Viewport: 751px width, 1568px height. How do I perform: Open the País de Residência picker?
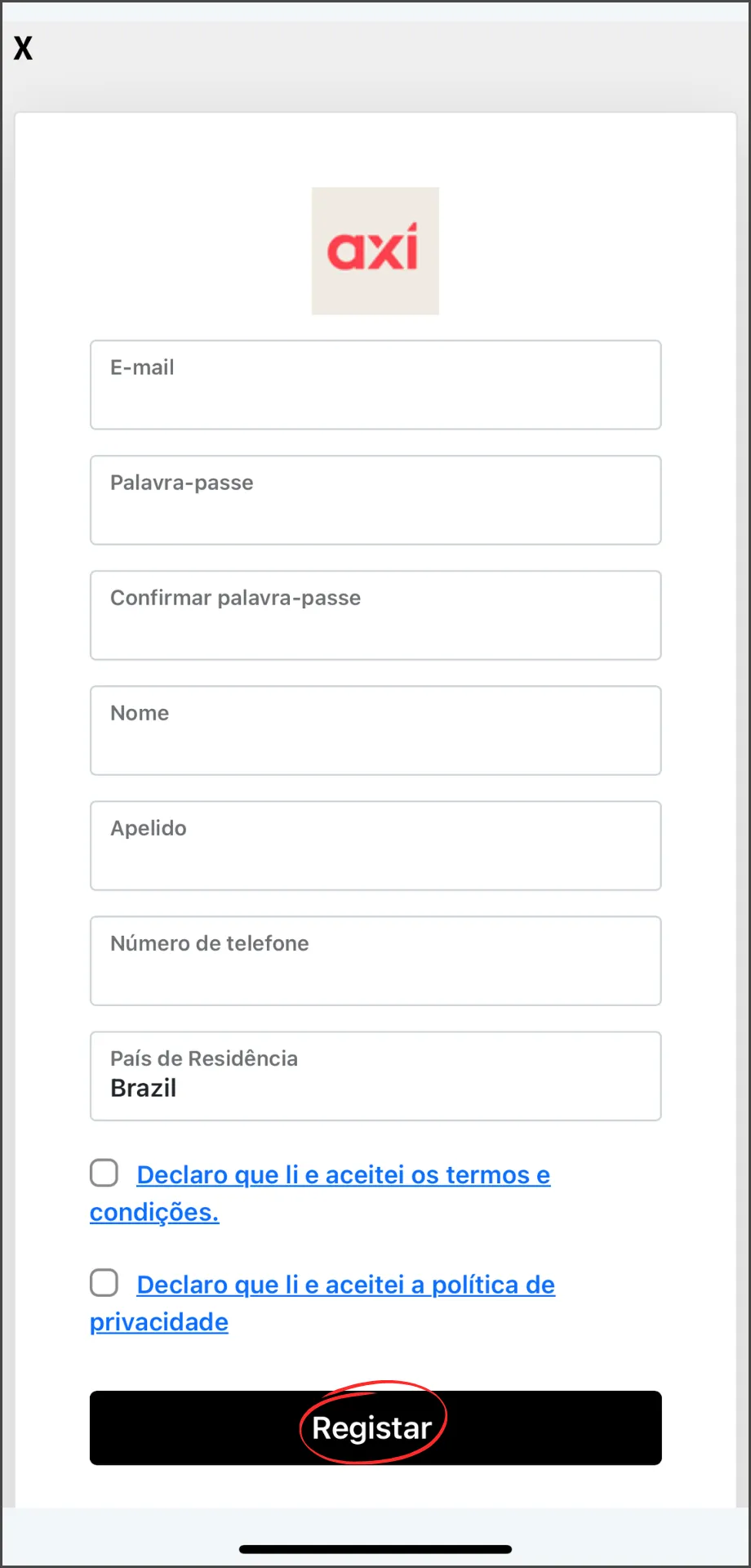[x=375, y=1076]
